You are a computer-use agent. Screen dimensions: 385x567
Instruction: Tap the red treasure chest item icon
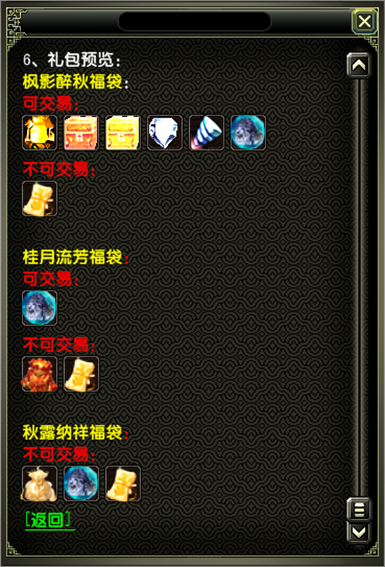tap(81, 133)
